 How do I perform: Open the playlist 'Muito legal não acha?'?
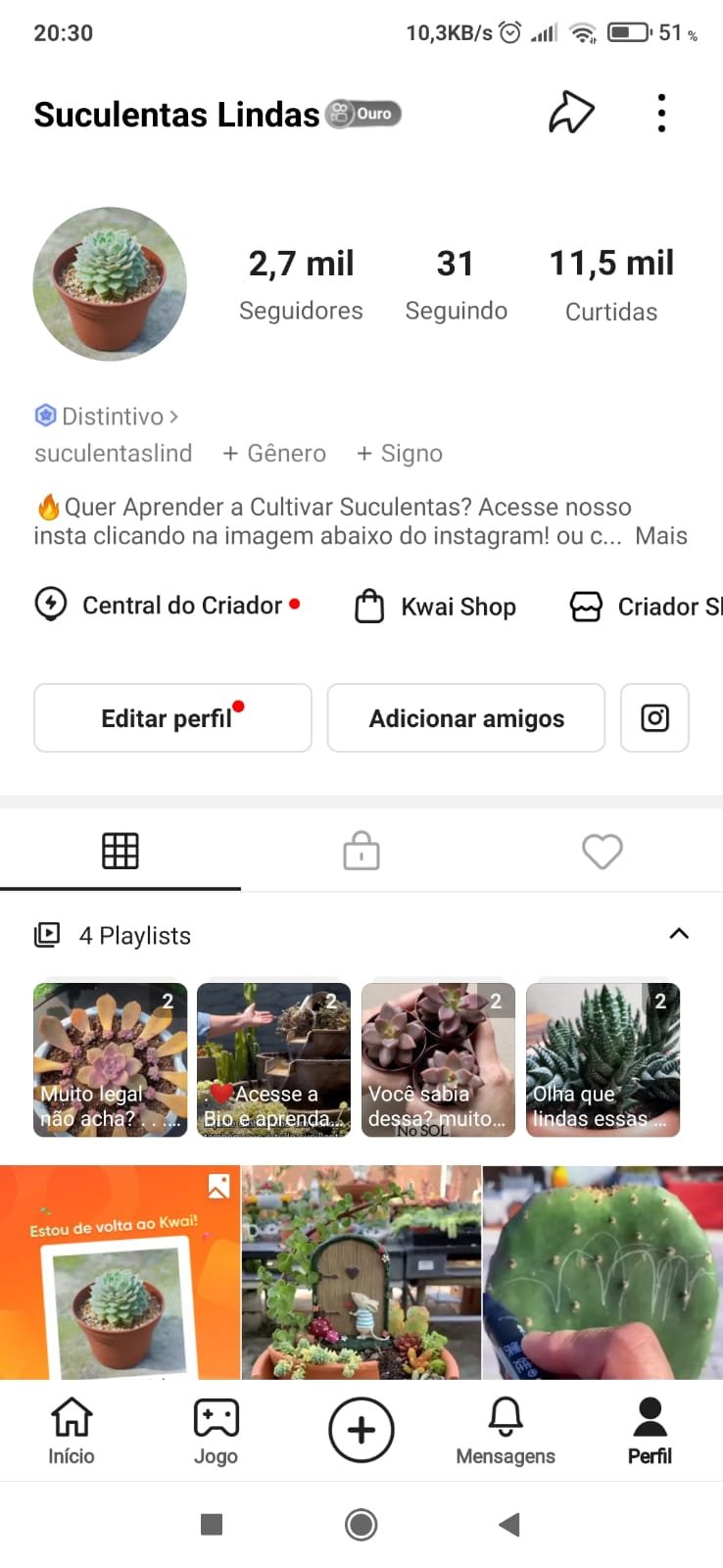coord(110,1059)
